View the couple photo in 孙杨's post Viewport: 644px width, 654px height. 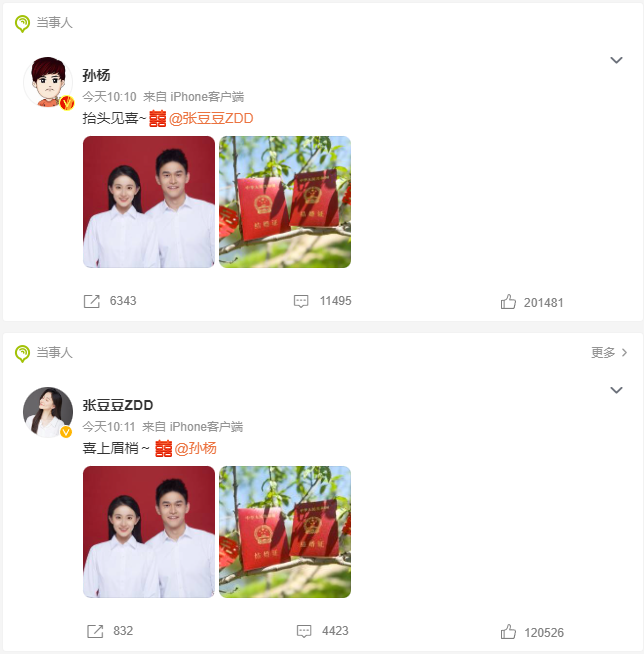pos(149,202)
